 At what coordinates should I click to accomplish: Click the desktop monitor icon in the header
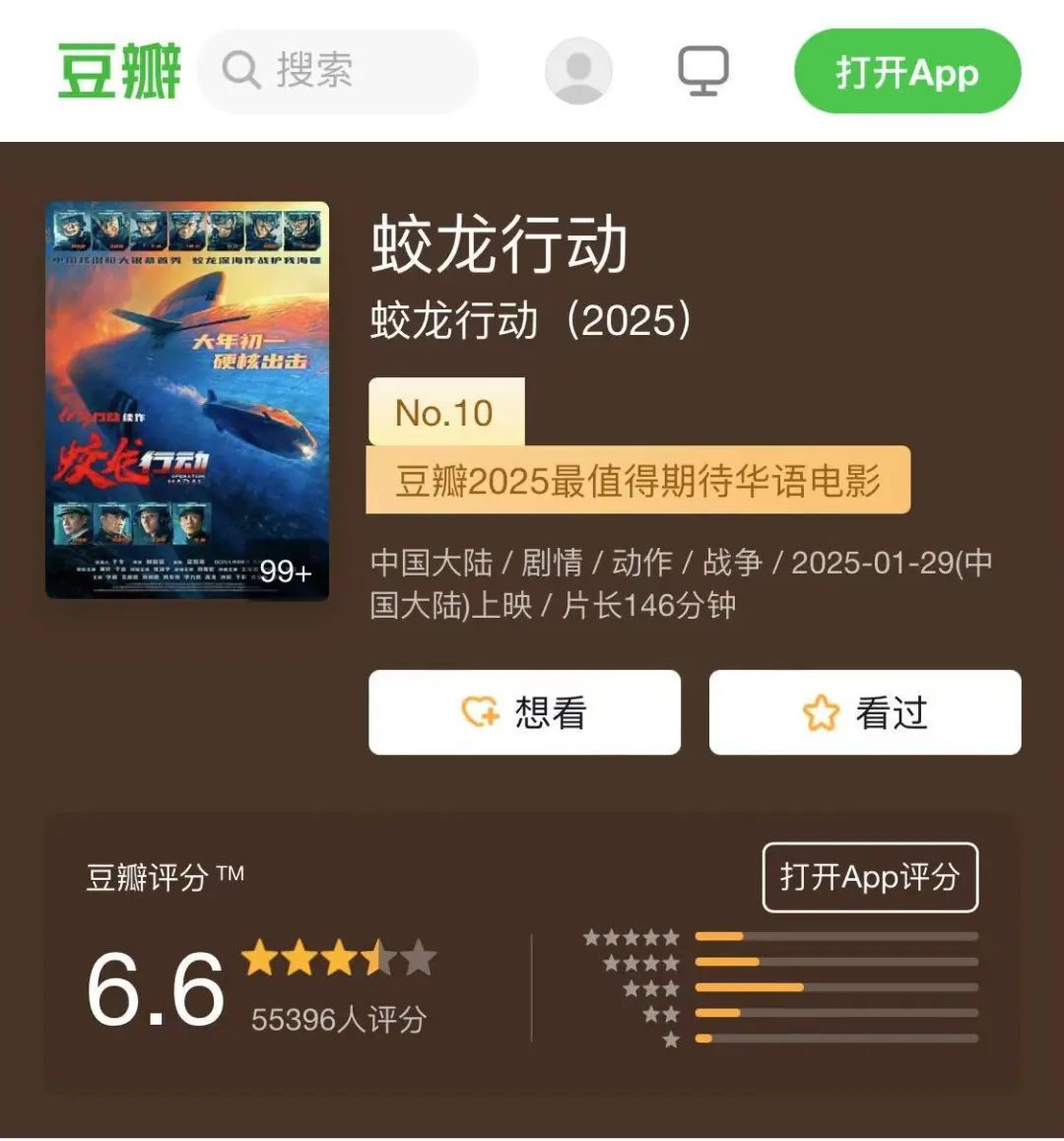703,71
